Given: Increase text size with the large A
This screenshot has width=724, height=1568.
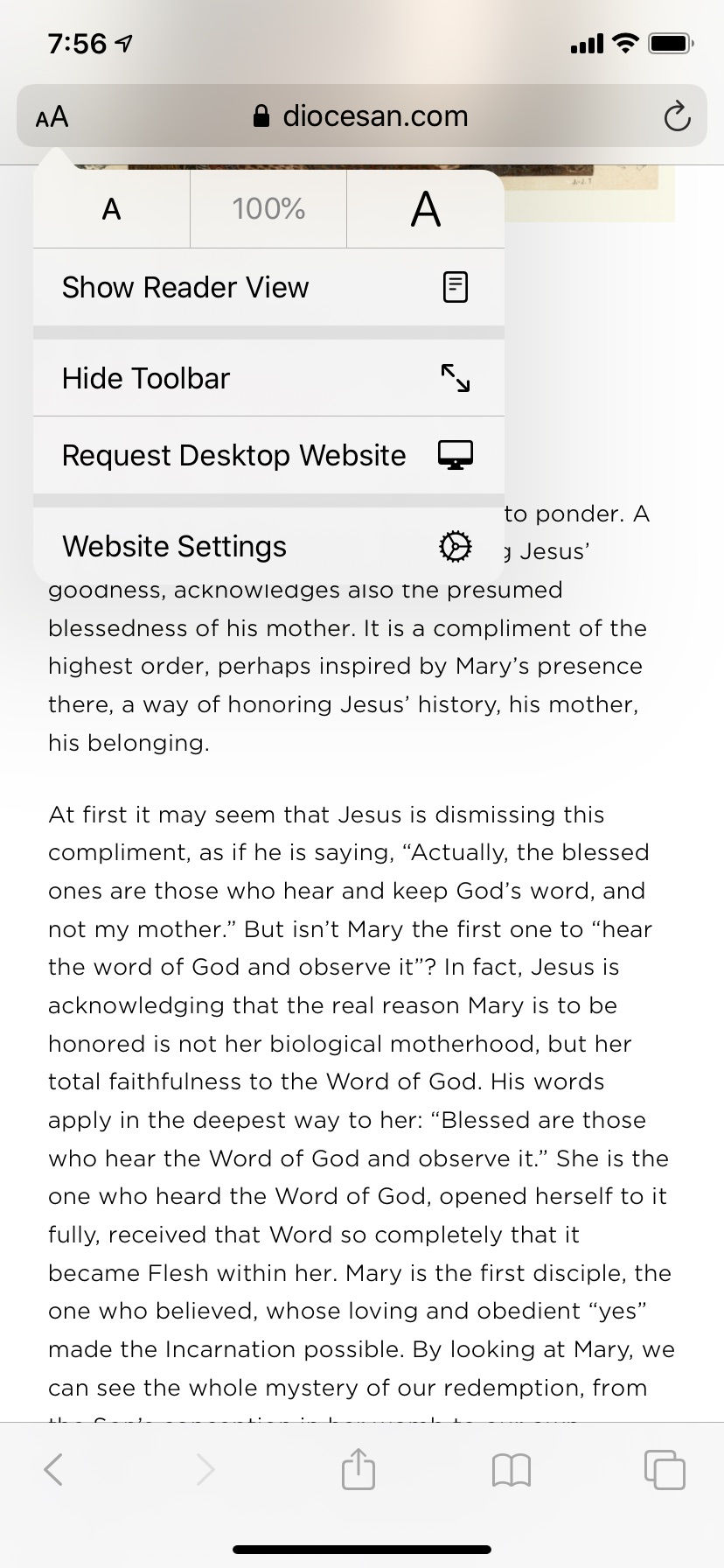Looking at the screenshot, I should (x=426, y=209).
